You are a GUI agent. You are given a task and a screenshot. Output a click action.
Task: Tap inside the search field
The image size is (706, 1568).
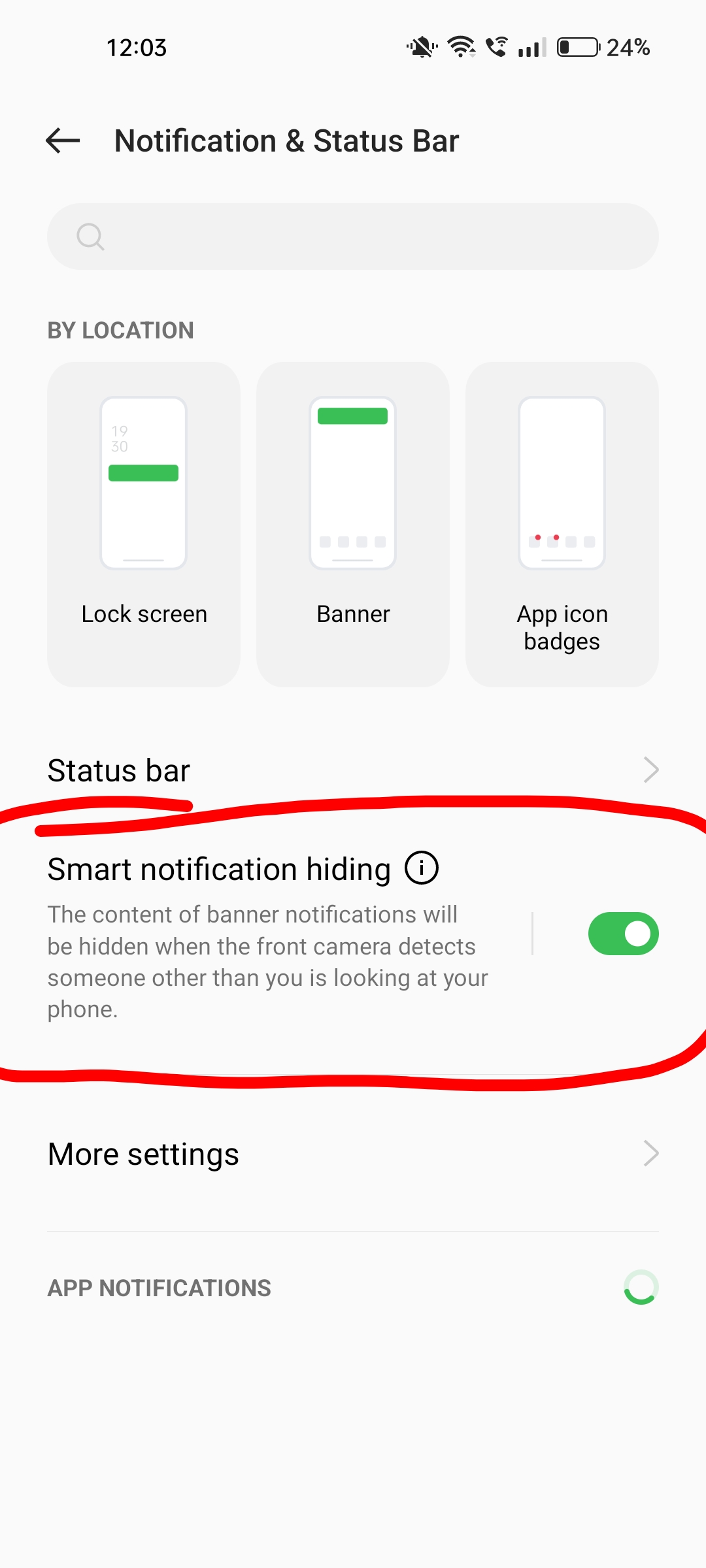pyautogui.click(x=353, y=237)
